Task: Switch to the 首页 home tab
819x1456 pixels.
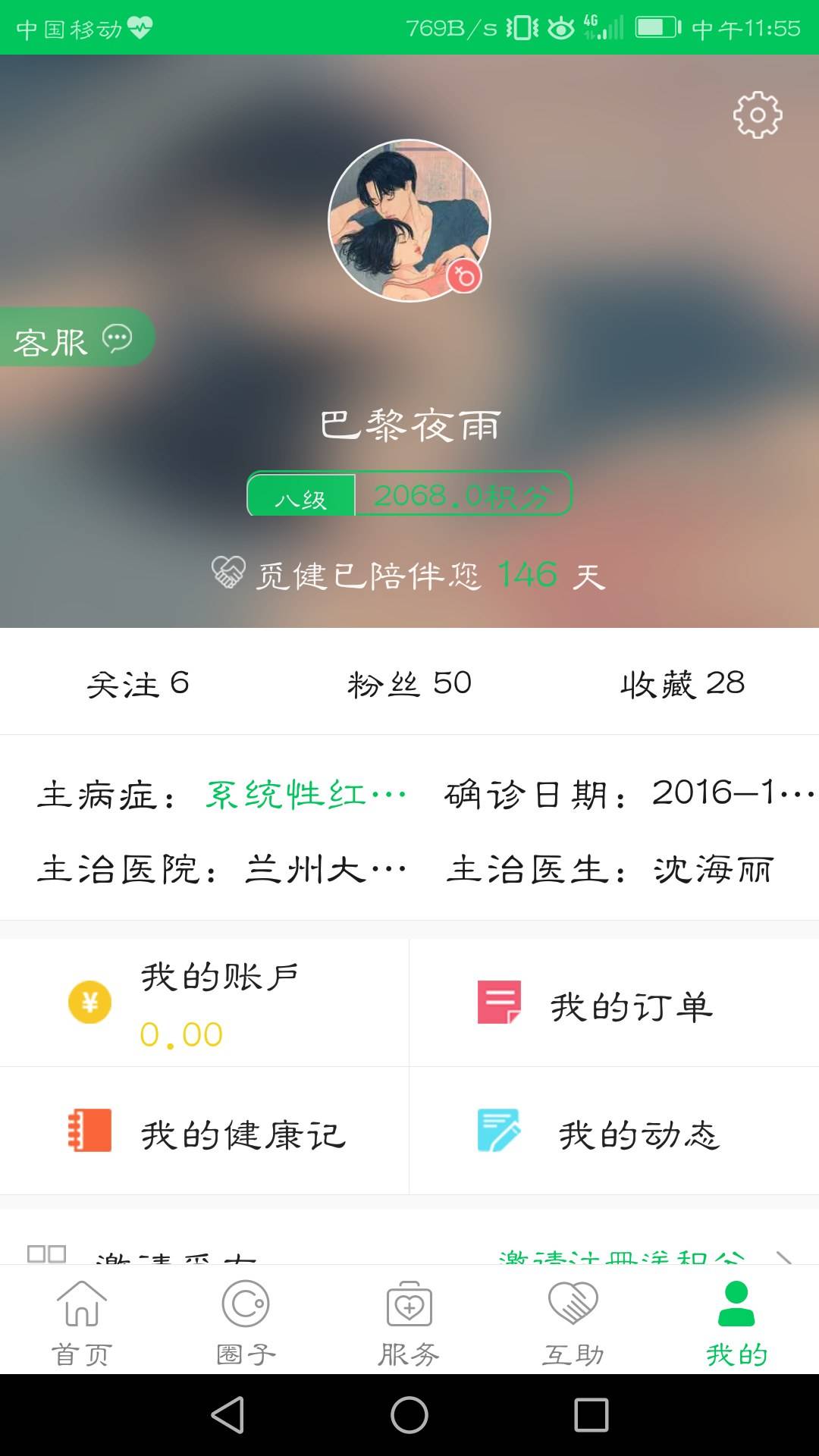Action: click(x=82, y=1321)
